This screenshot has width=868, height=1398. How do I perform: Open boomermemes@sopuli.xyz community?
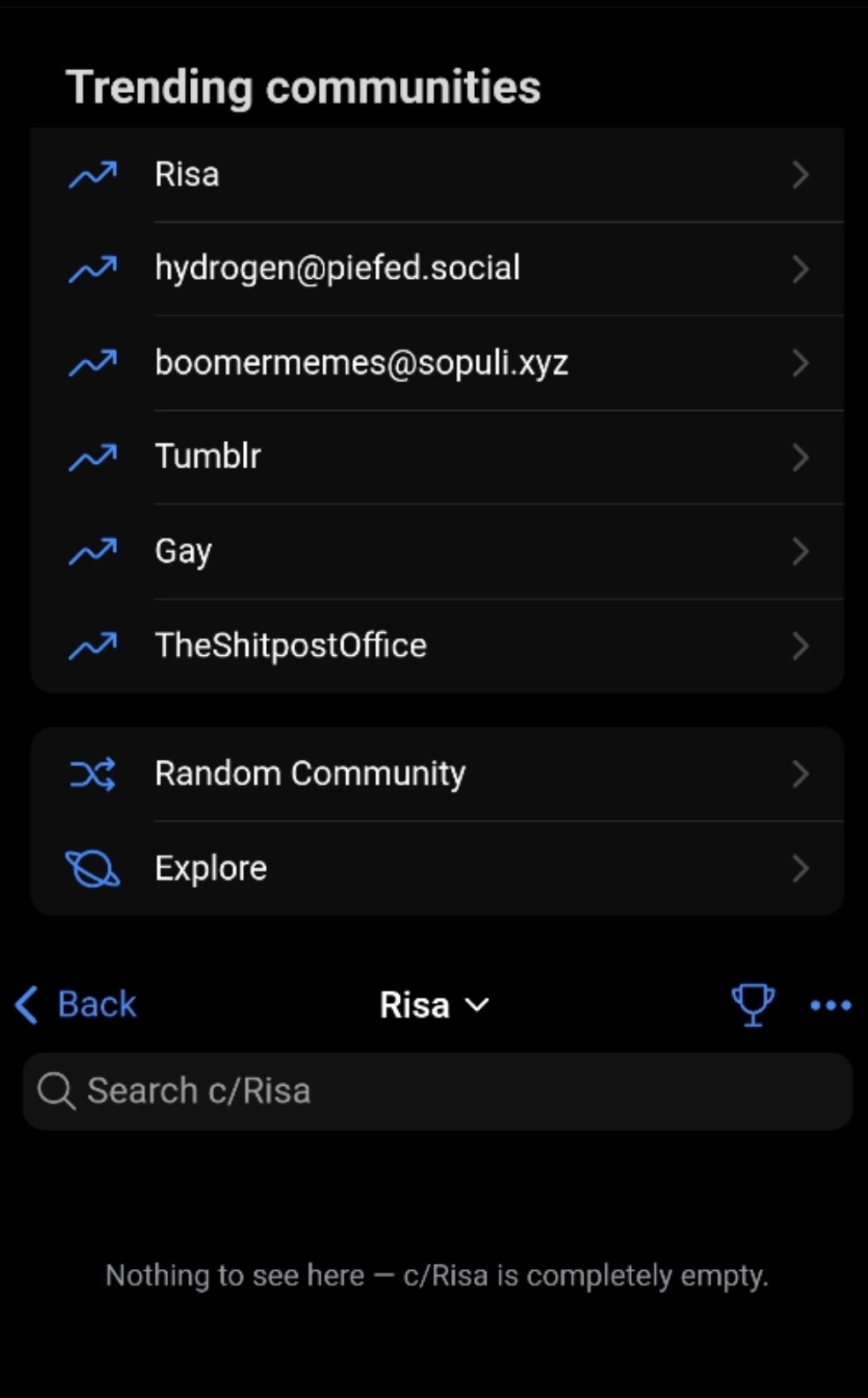[x=437, y=363]
